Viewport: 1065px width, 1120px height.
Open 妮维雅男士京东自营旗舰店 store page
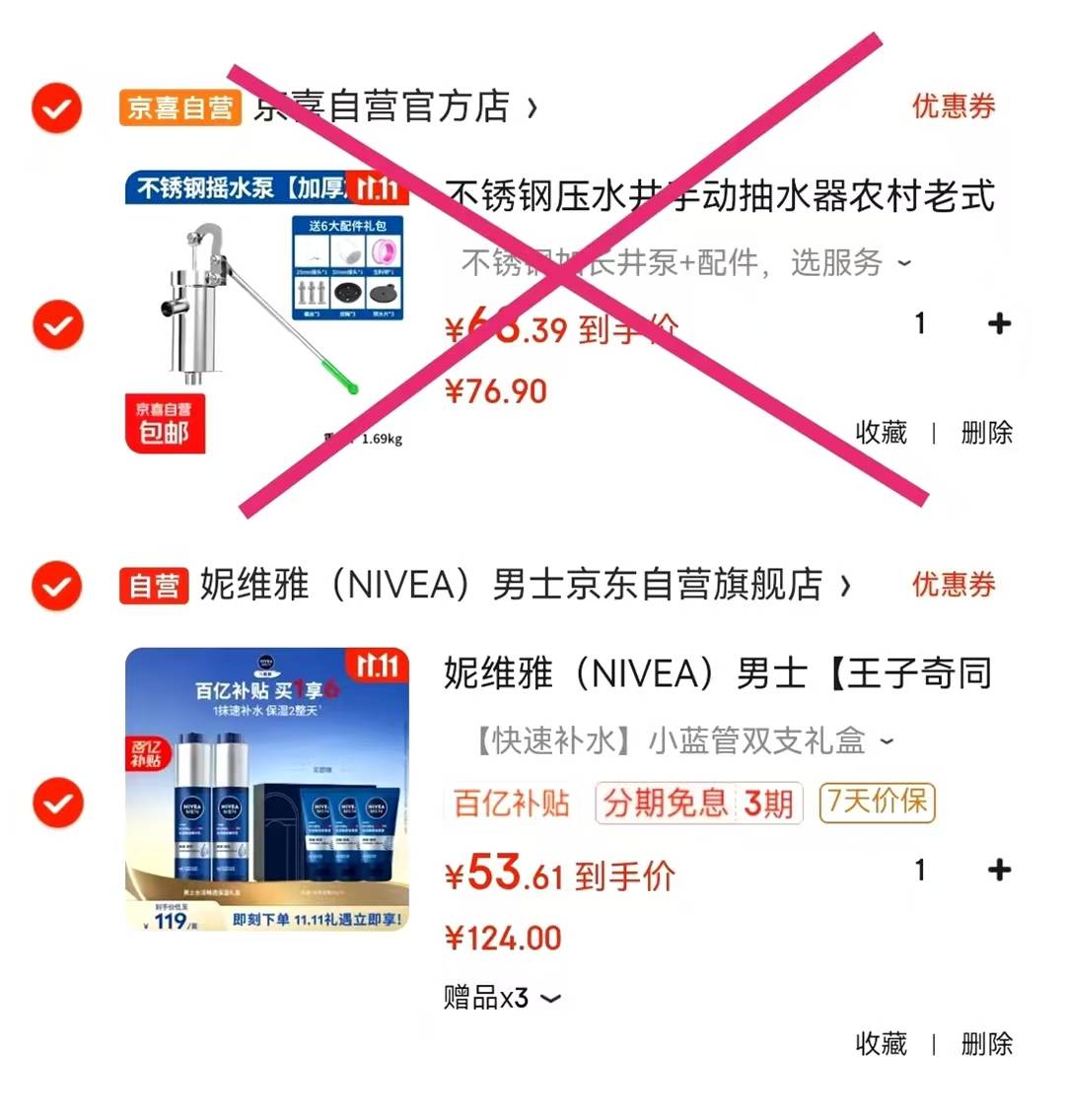513,585
